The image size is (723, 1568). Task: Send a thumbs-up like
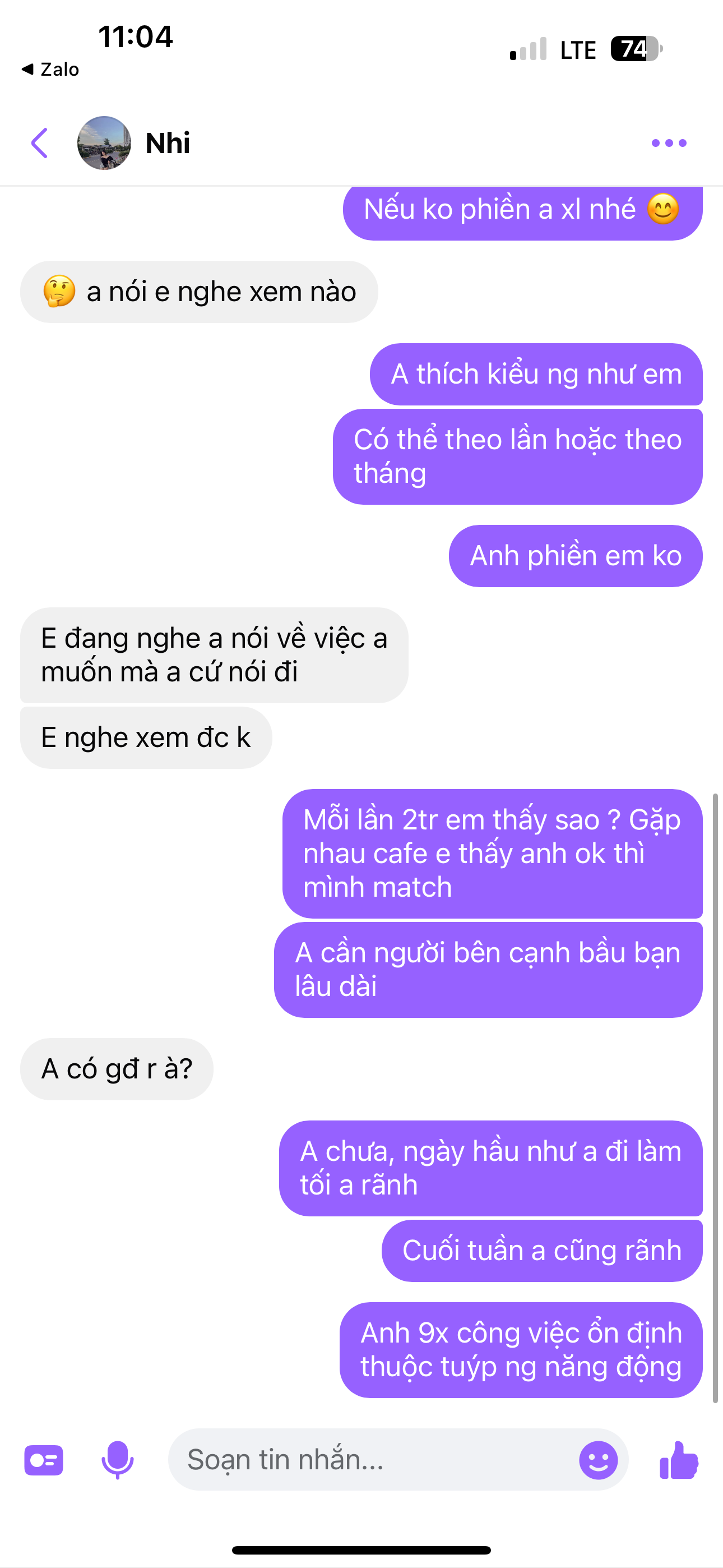679,1460
